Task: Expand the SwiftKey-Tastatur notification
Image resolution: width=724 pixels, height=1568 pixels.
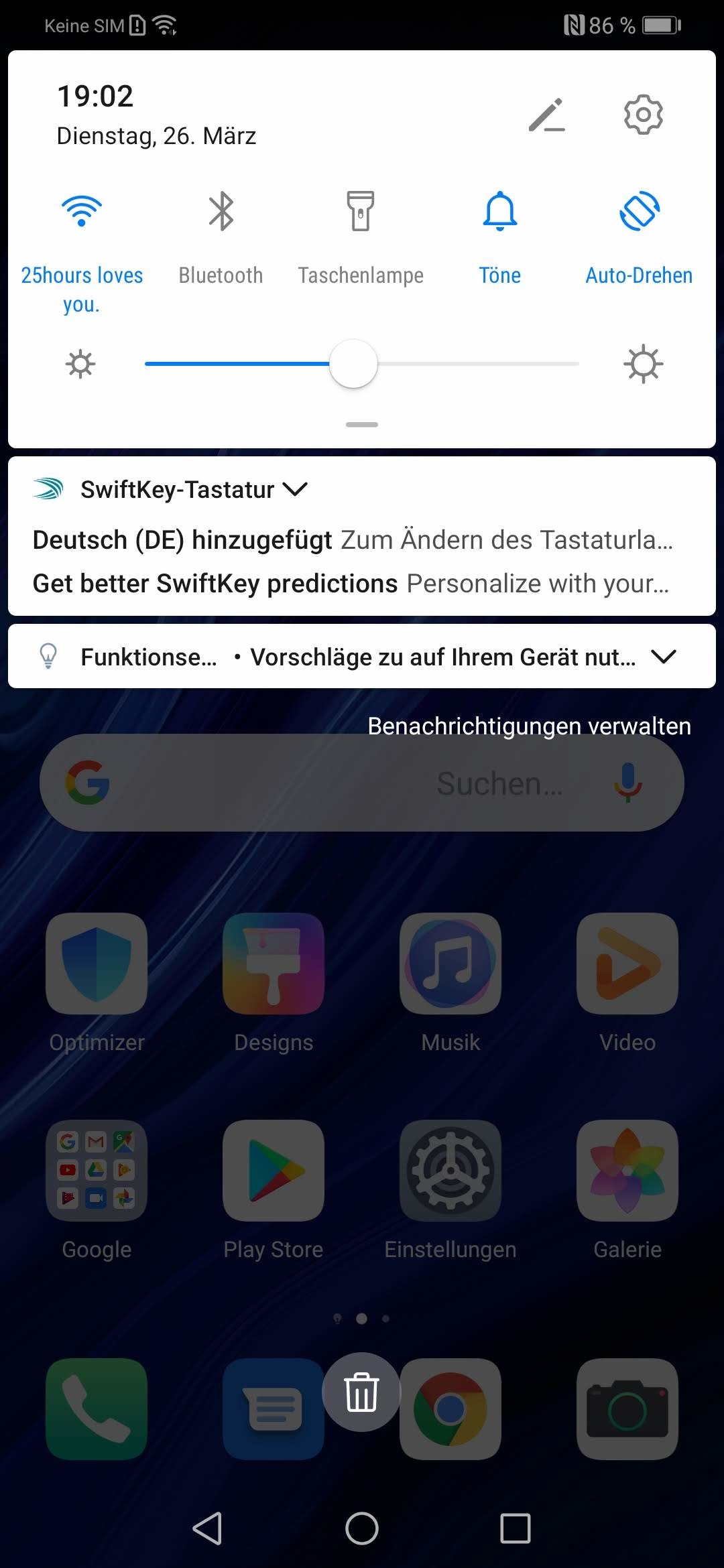Action: 295,490
